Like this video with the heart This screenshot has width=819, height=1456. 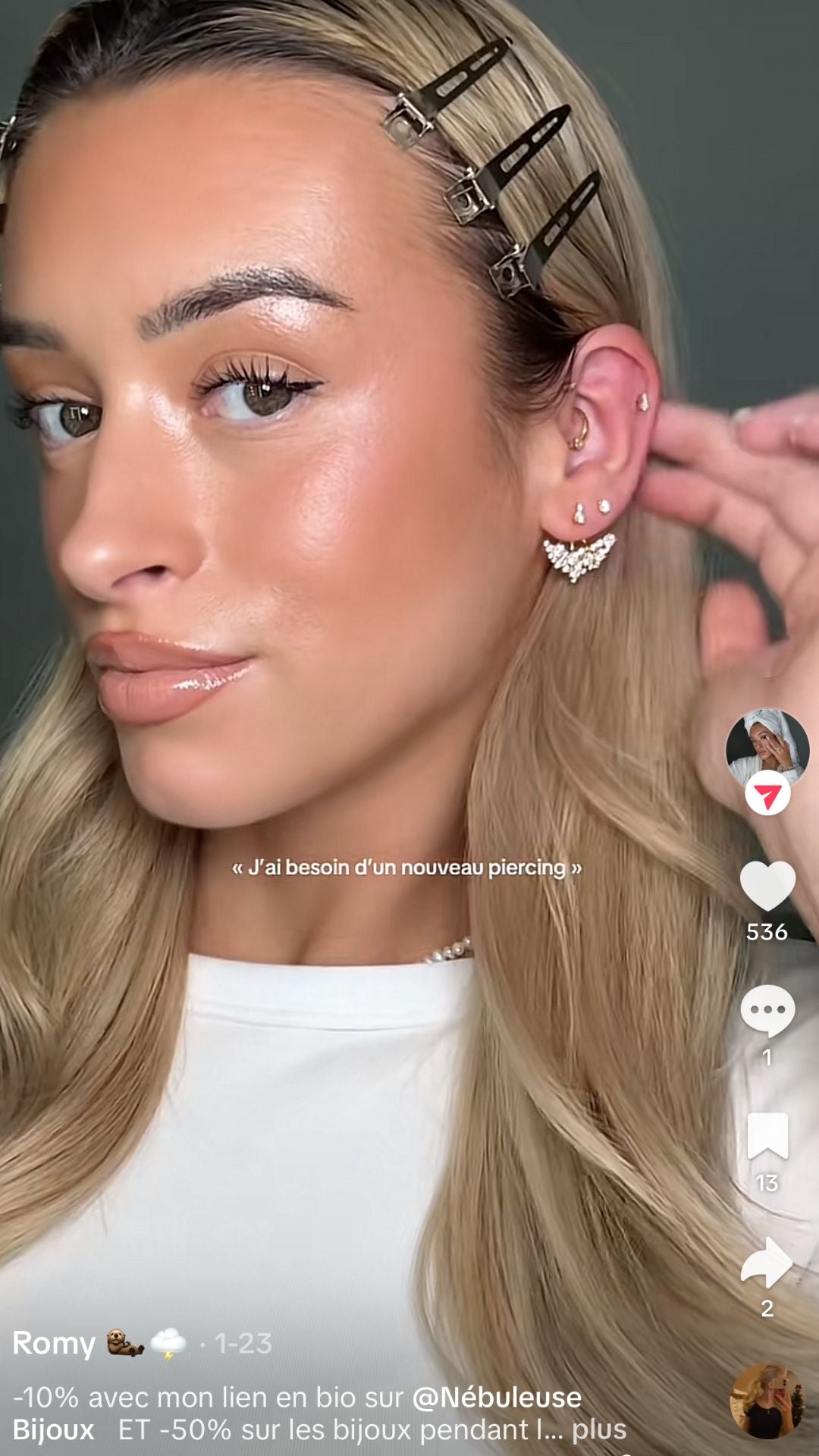click(767, 885)
